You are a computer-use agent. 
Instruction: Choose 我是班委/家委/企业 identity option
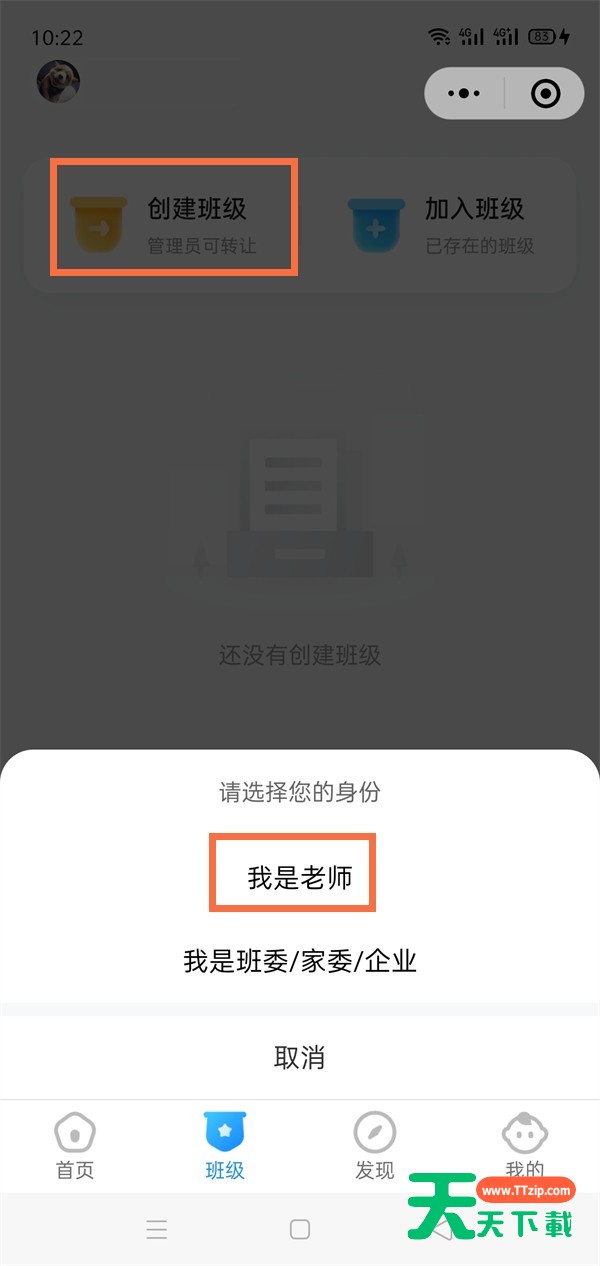coord(300,961)
